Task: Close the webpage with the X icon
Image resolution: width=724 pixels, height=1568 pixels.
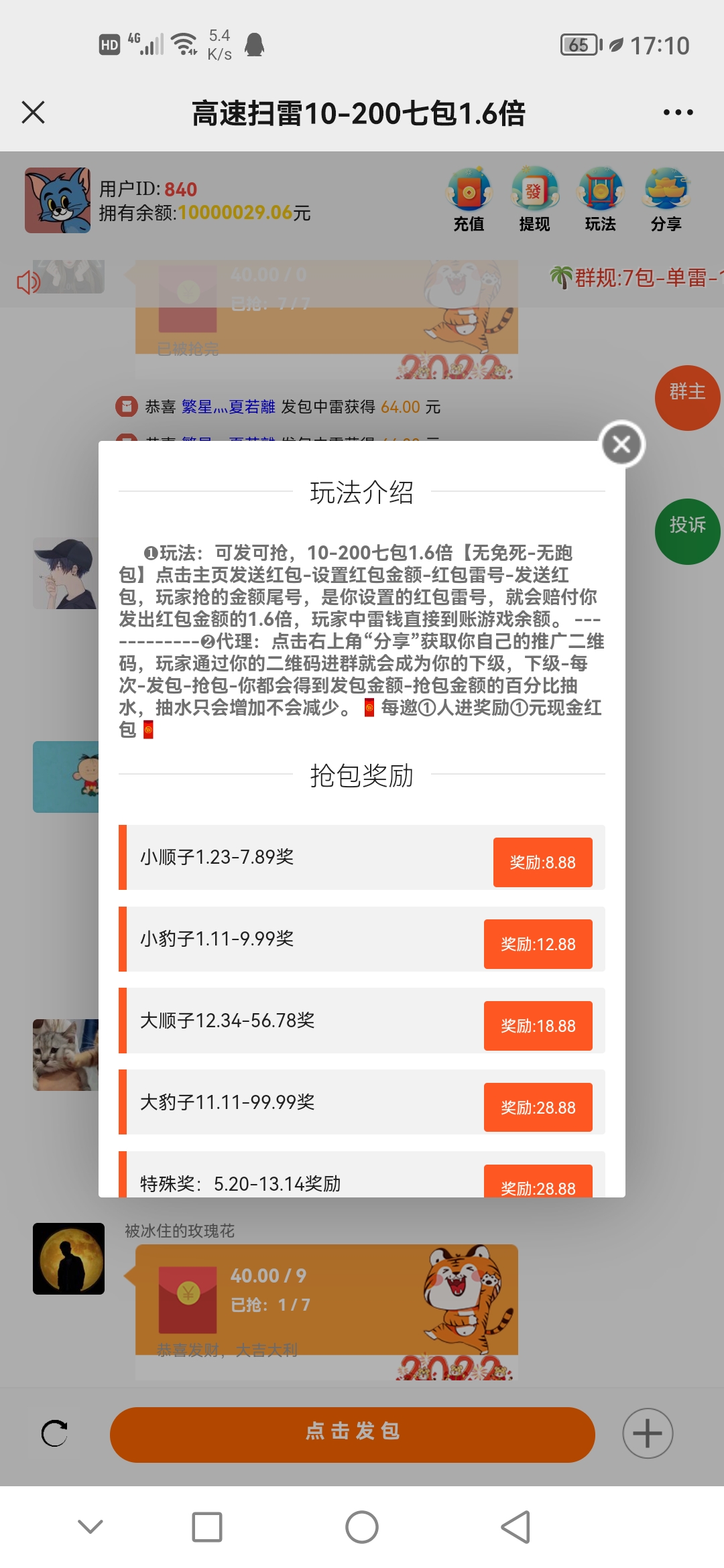Action: coord(33,113)
